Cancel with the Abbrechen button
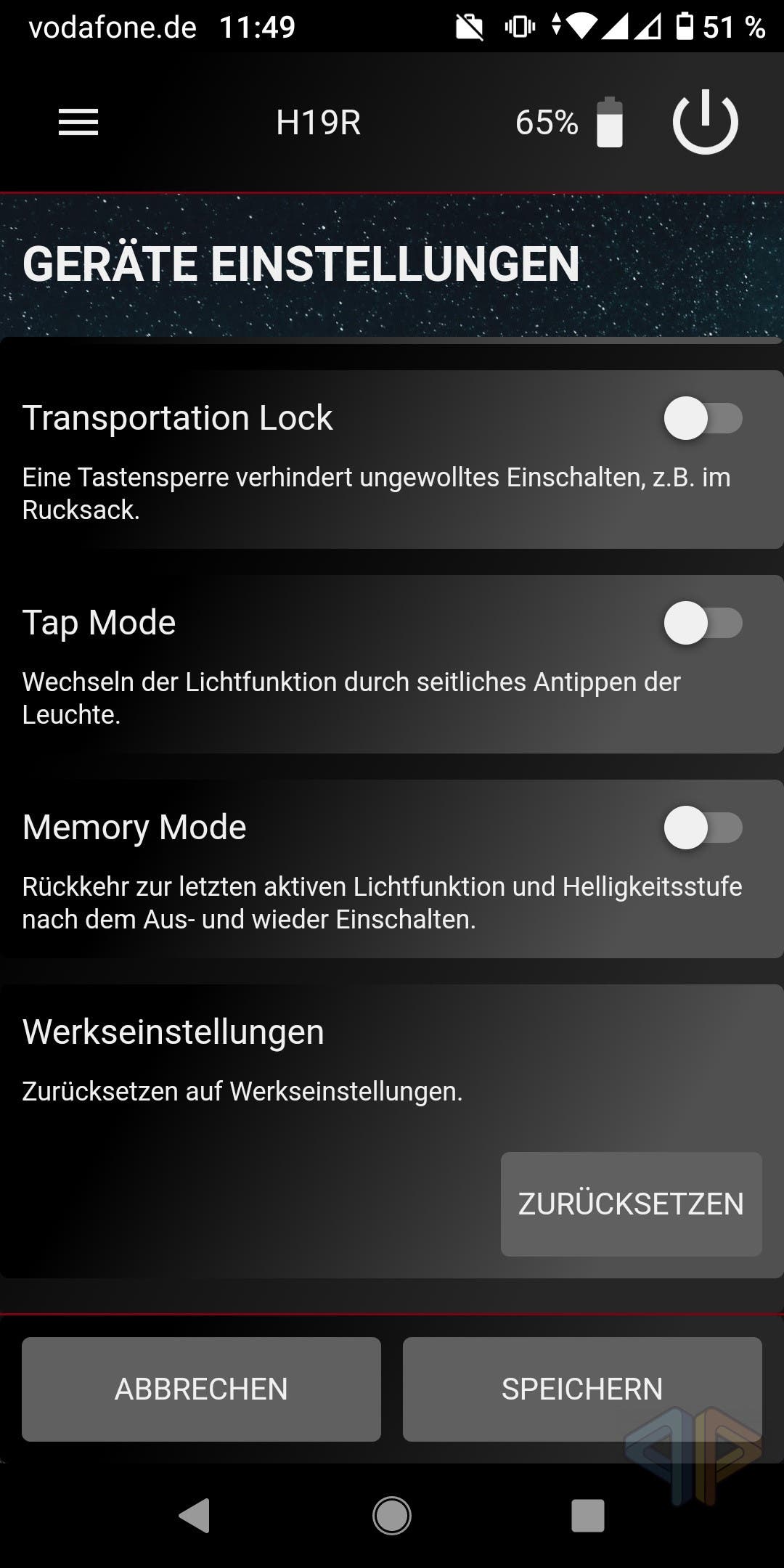Screen dimensions: 784x1568 coord(201,1389)
